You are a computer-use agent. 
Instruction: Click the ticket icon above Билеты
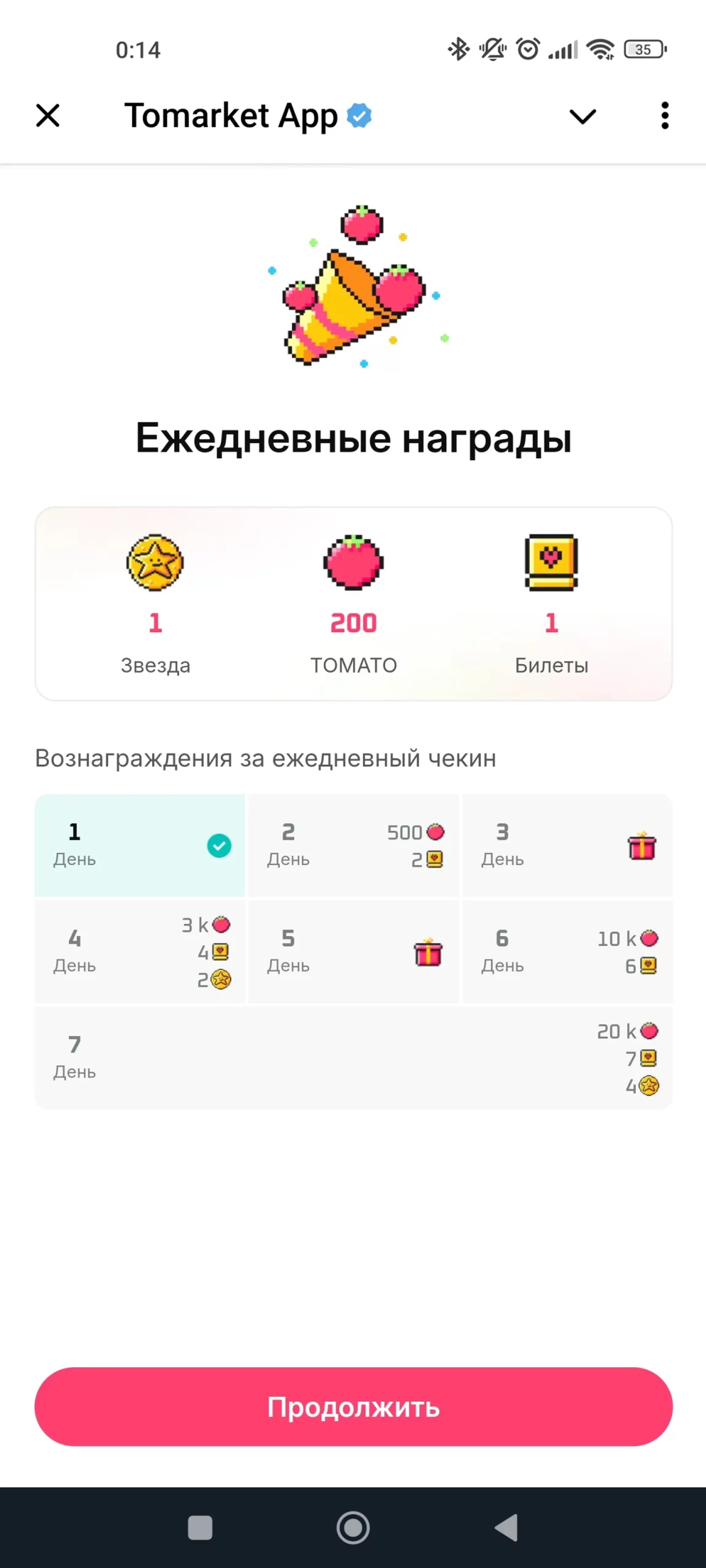[x=550, y=563]
